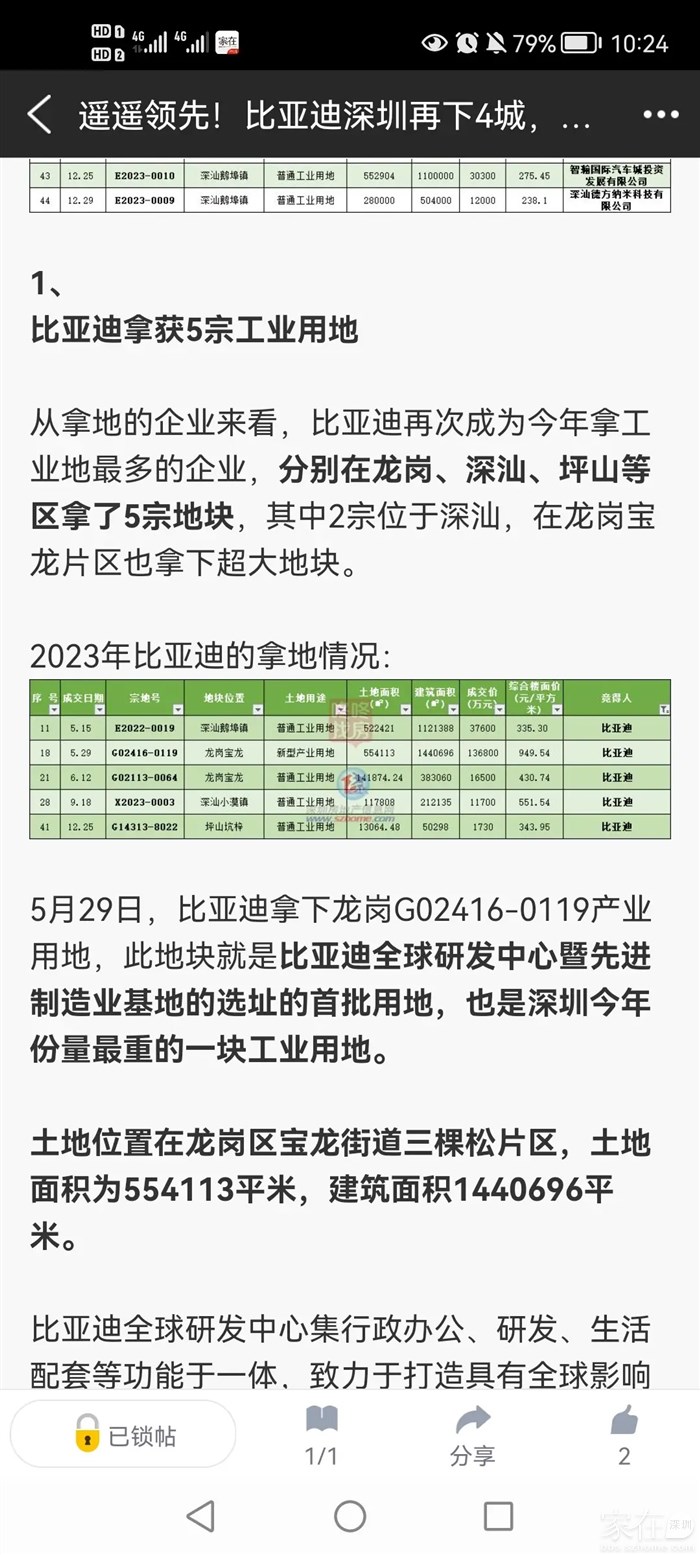The image size is (700, 1555).
Task: Open the 1/1 page selector
Action: coord(321,1435)
